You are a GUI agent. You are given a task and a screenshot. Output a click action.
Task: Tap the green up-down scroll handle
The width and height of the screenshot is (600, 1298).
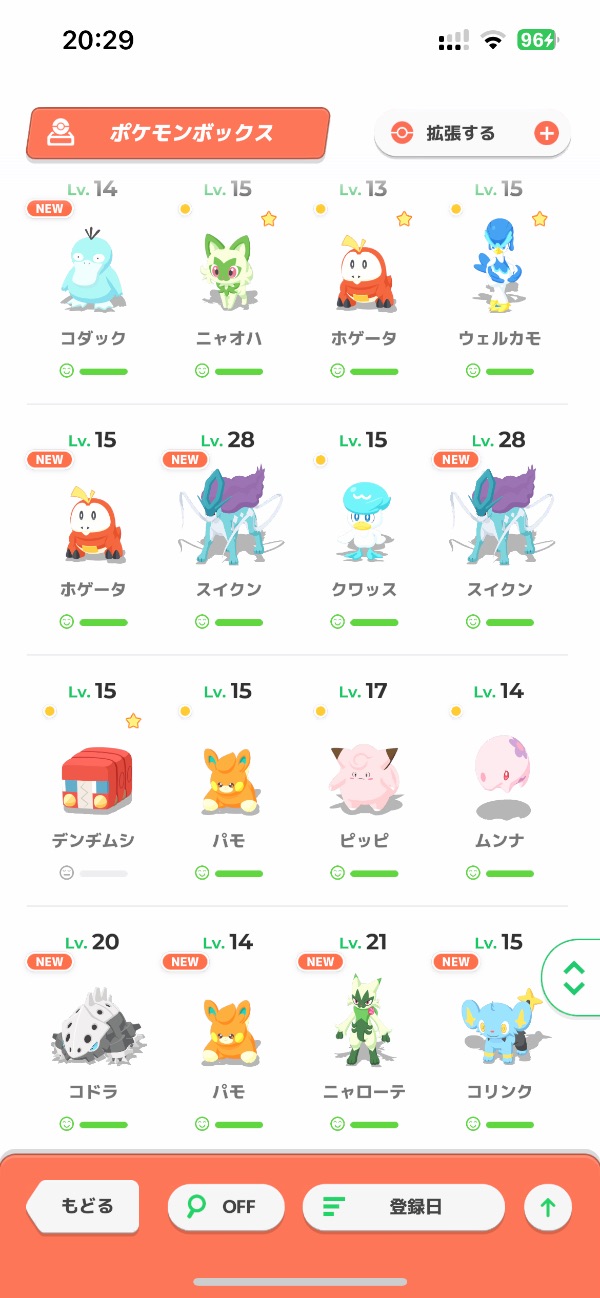[573, 978]
